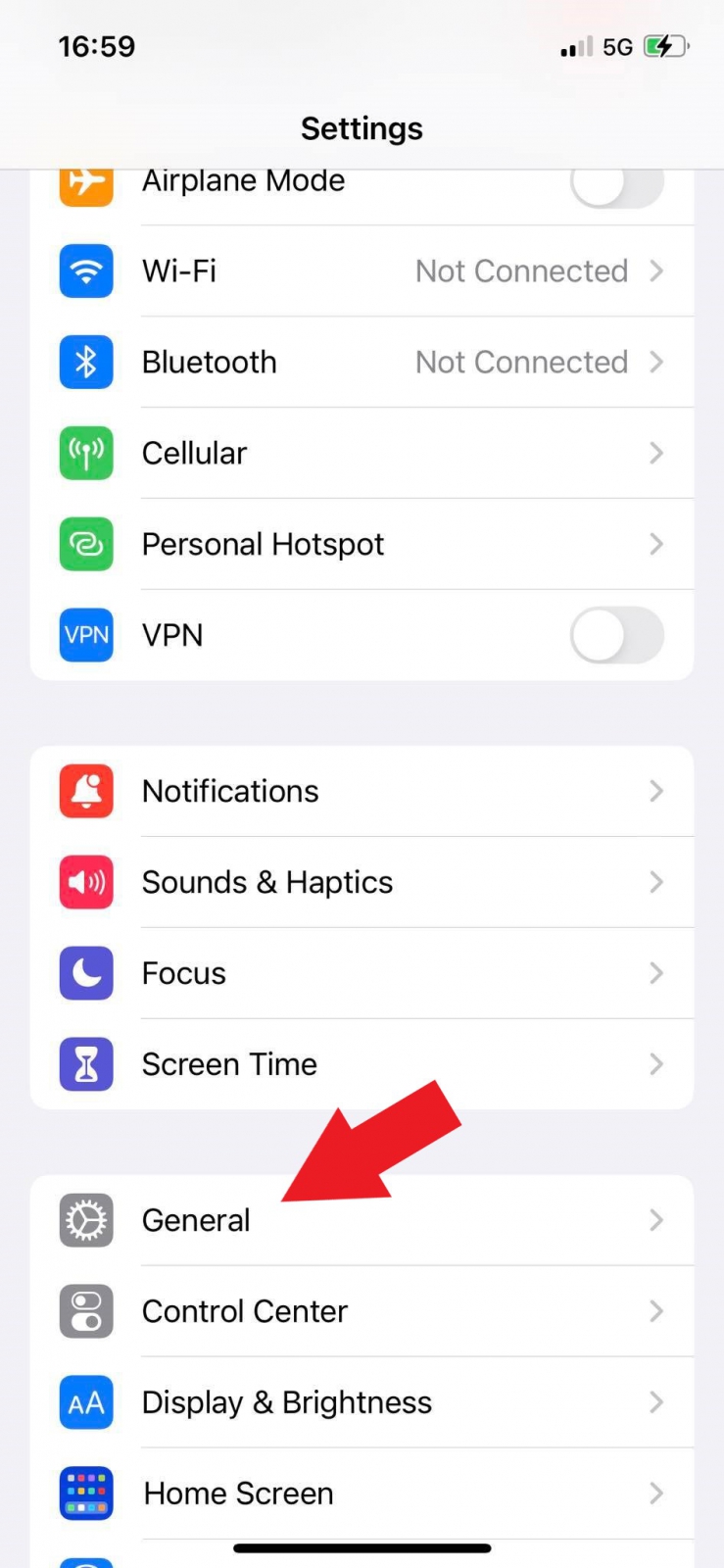View Screen Time settings
This screenshot has width=724, height=1568.
tap(362, 1064)
